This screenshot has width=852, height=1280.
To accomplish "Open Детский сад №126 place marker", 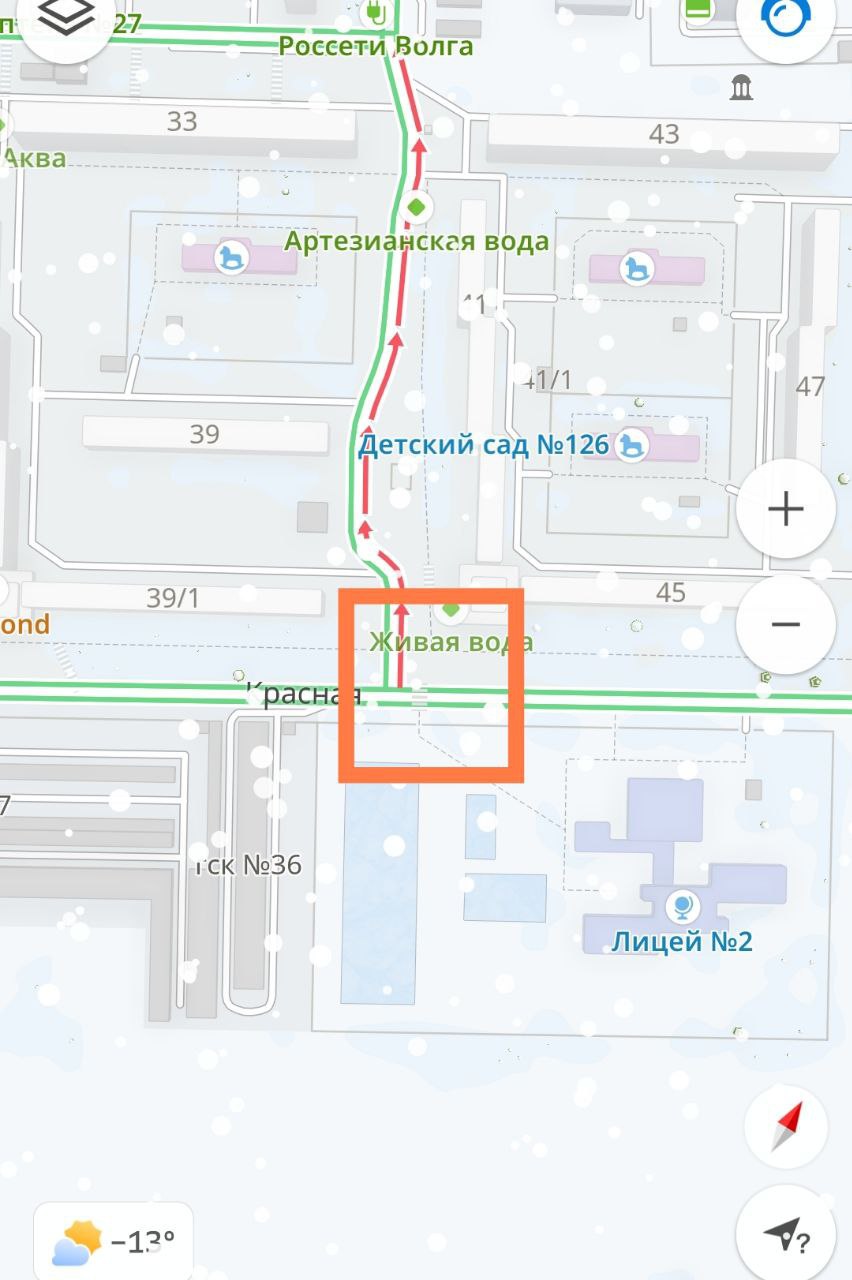I will (632, 444).
